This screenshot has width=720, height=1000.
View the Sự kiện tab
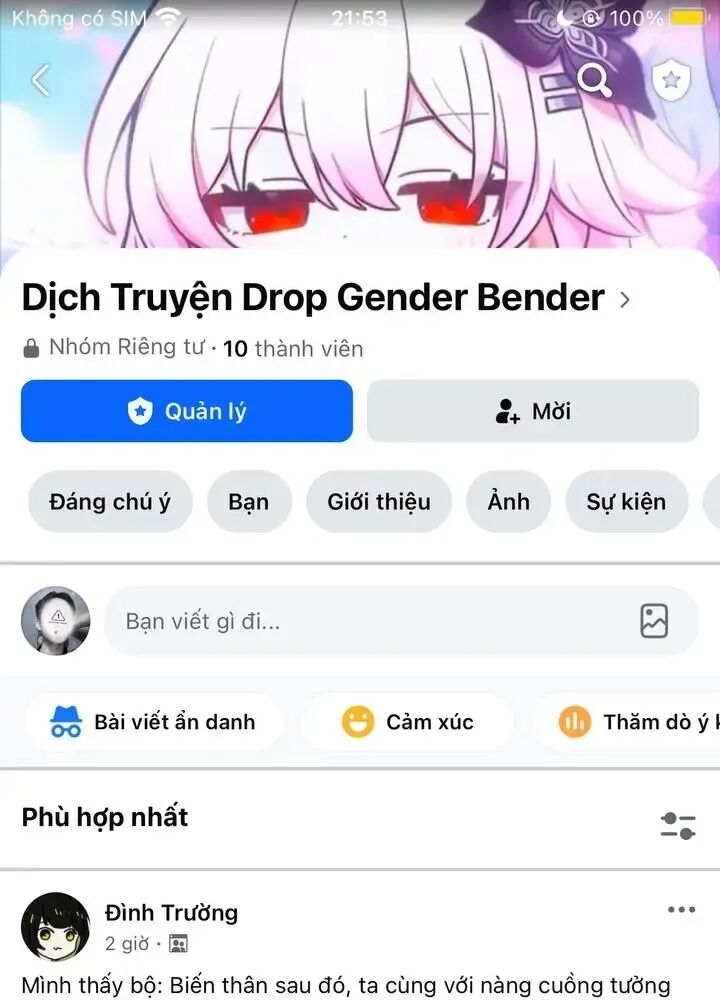[626, 502]
